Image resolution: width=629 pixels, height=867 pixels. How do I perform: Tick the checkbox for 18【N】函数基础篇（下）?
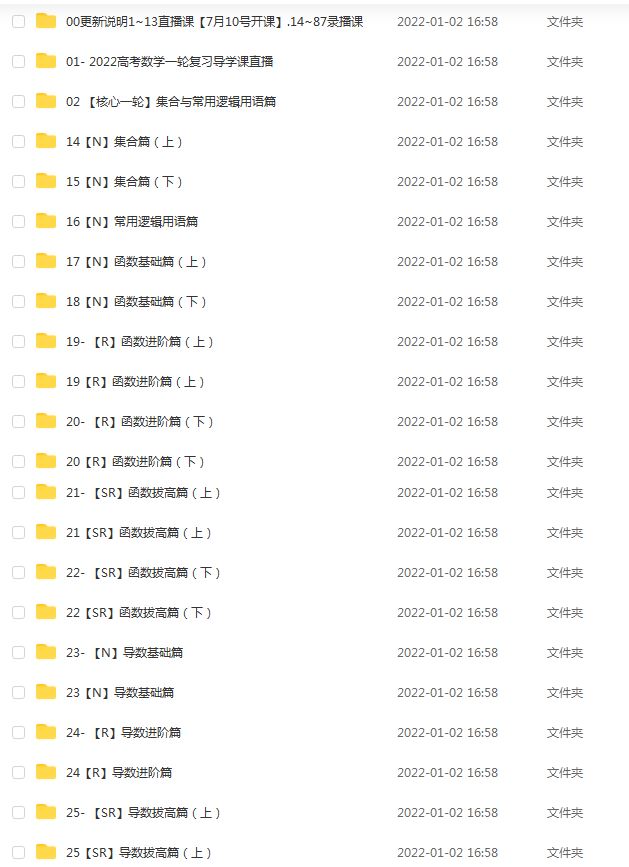(x=18, y=301)
